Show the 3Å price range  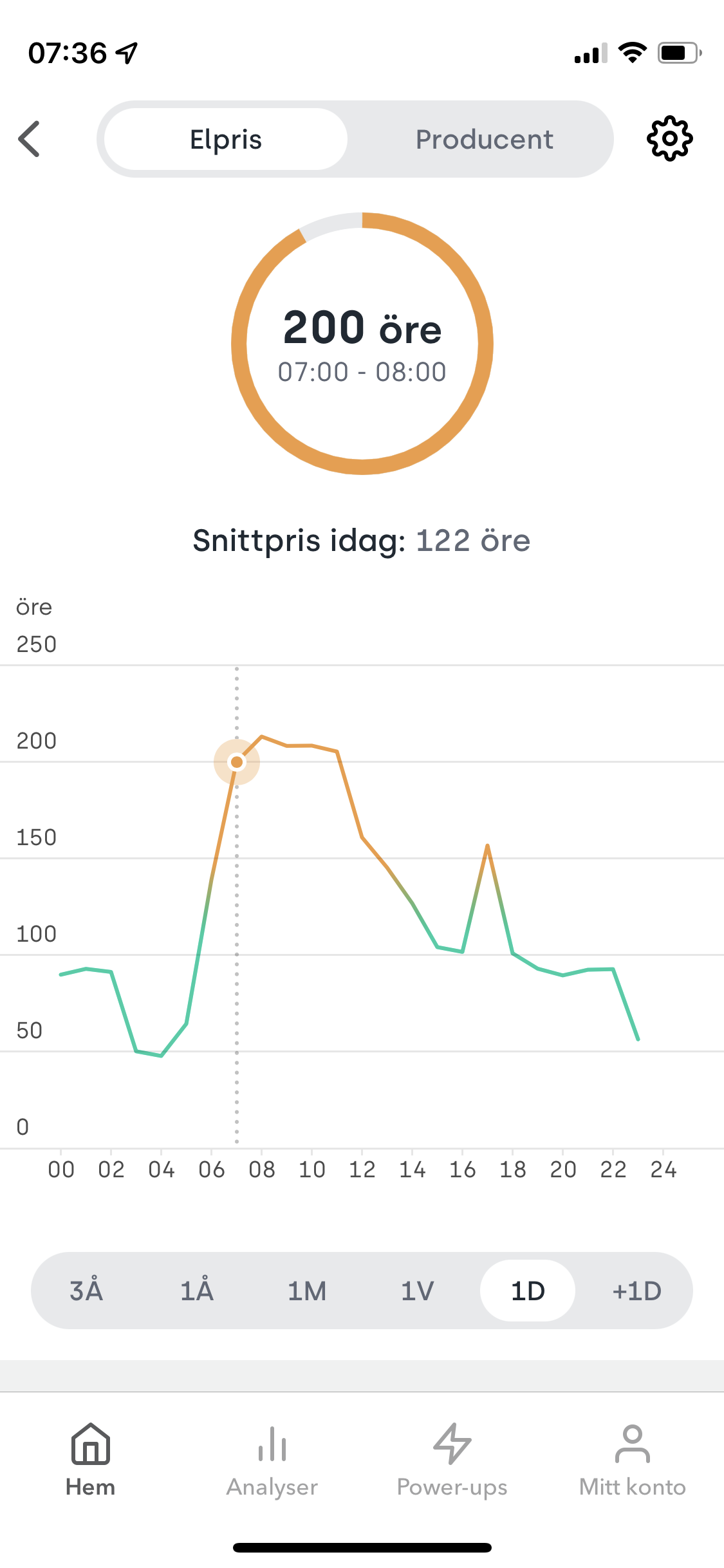click(86, 1291)
